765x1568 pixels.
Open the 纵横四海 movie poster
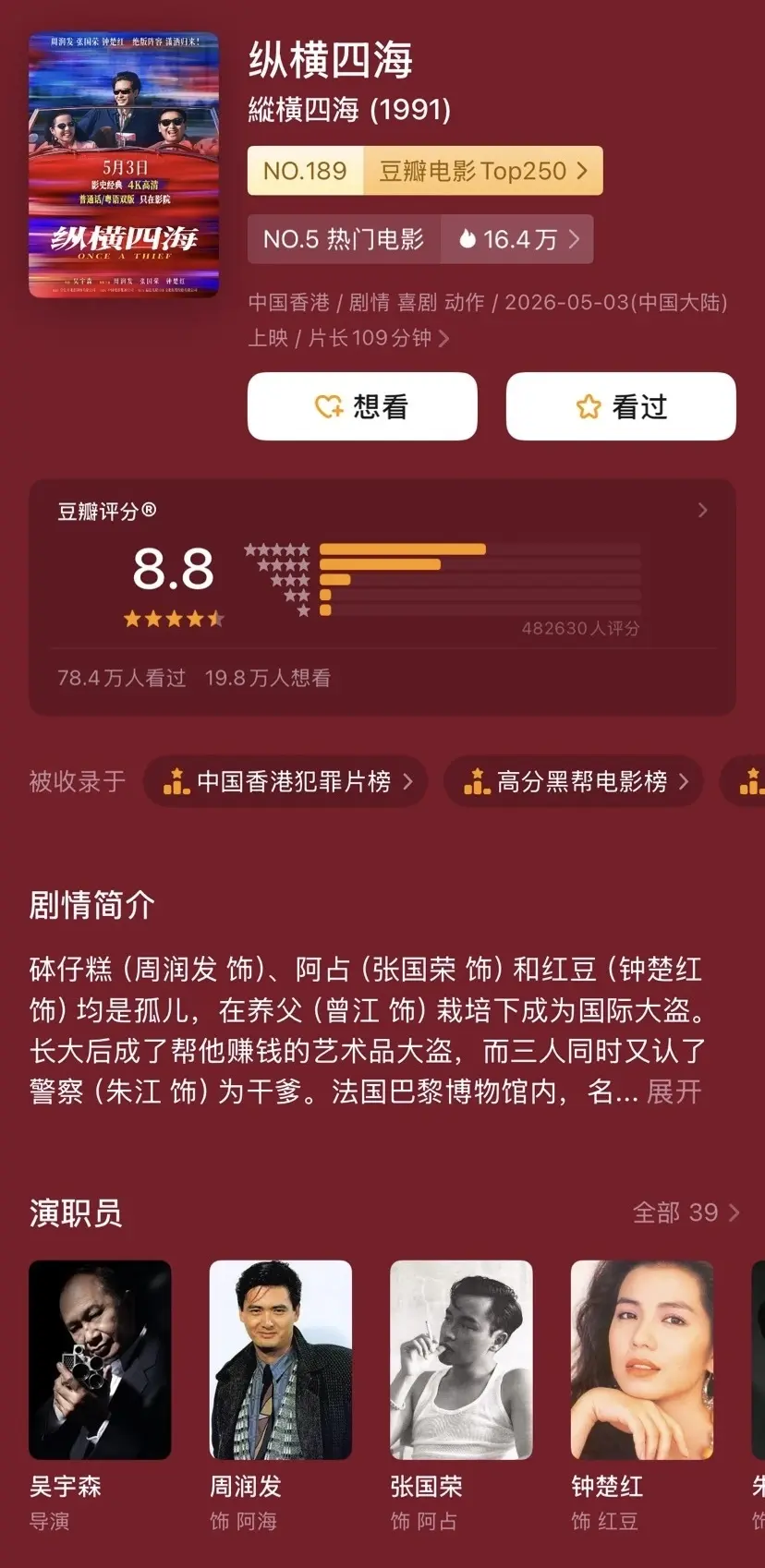click(124, 165)
